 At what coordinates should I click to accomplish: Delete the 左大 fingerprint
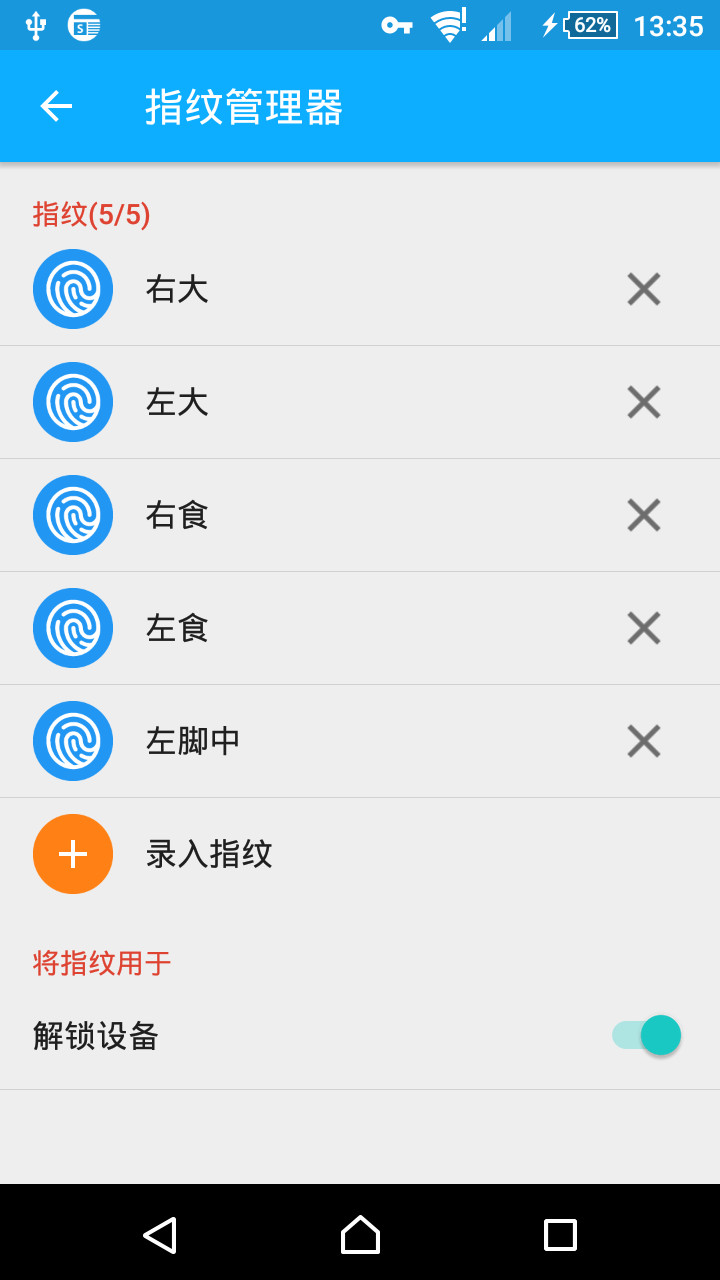click(644, 402)
